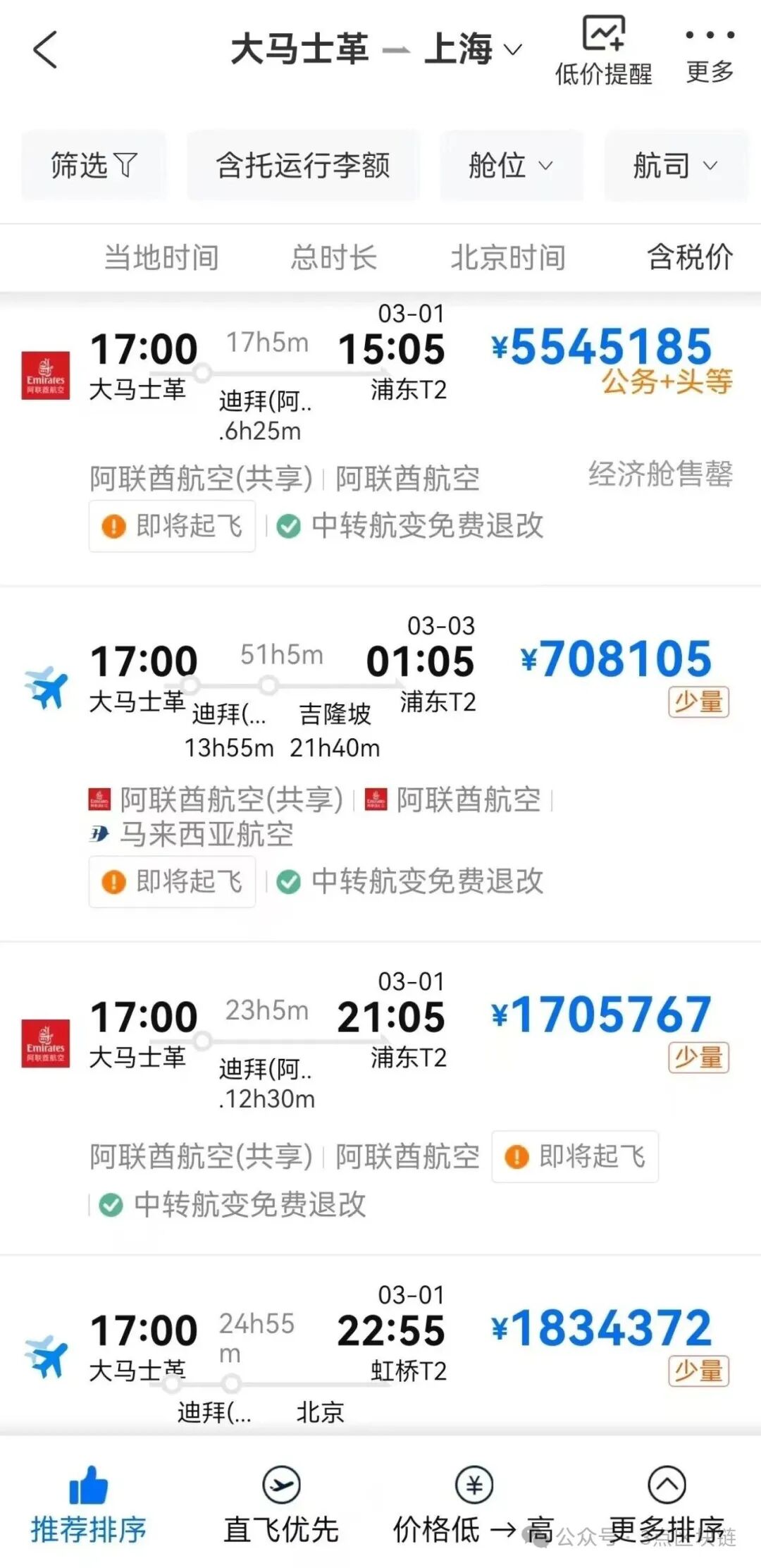
Task: Open the 筛选 filter options
Action: tap(94, 166)
